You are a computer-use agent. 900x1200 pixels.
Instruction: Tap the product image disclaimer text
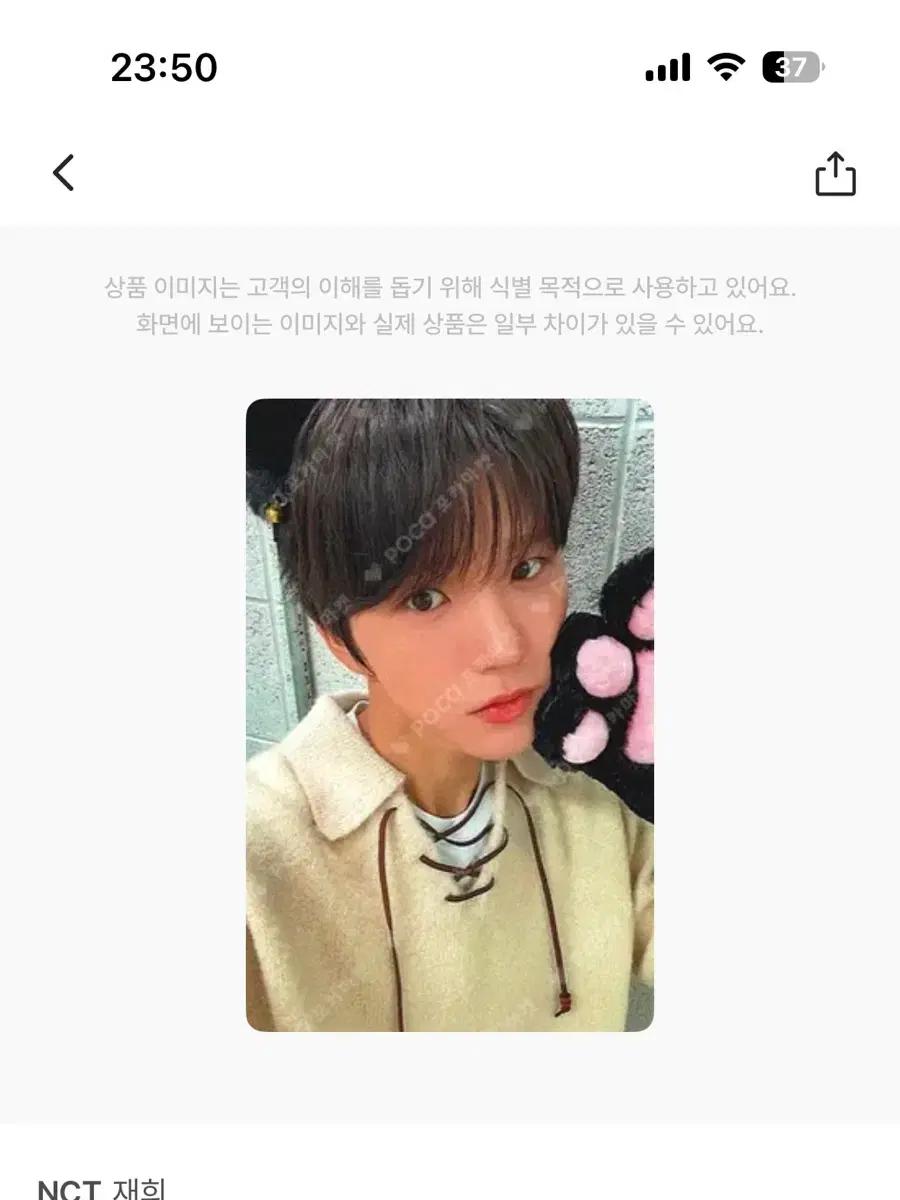tap(450, 305)
